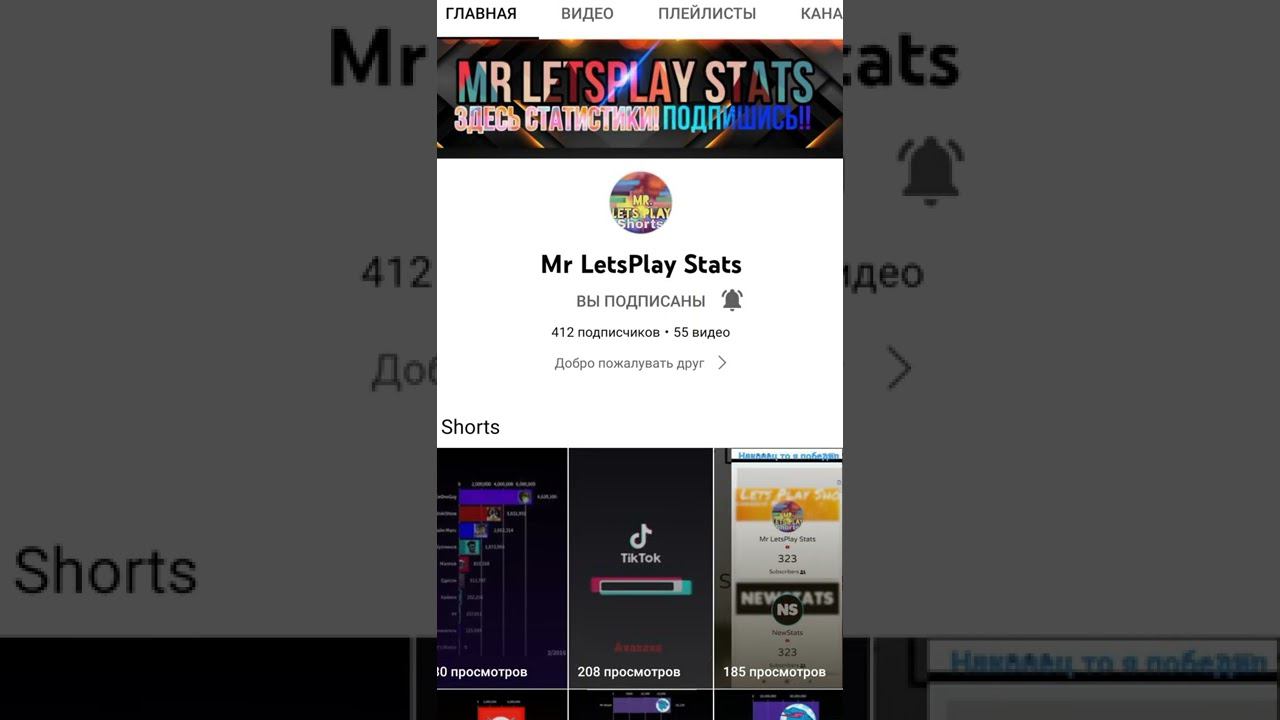Expand the Добро пожаловать друг description
This screenshot has width=1280, height=720.
(x=640, y=363)
